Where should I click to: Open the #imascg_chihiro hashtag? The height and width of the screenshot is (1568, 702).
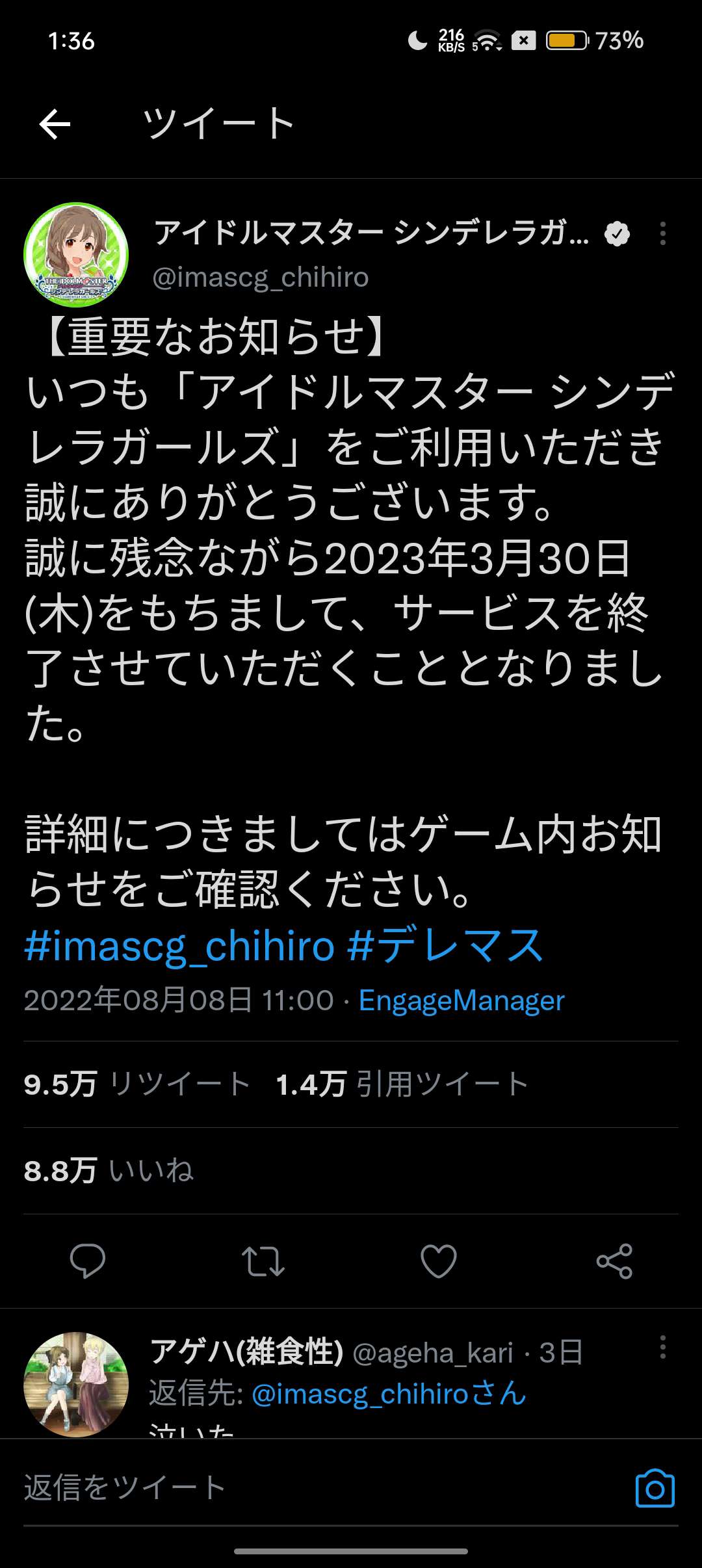click(x=179, y=946)
